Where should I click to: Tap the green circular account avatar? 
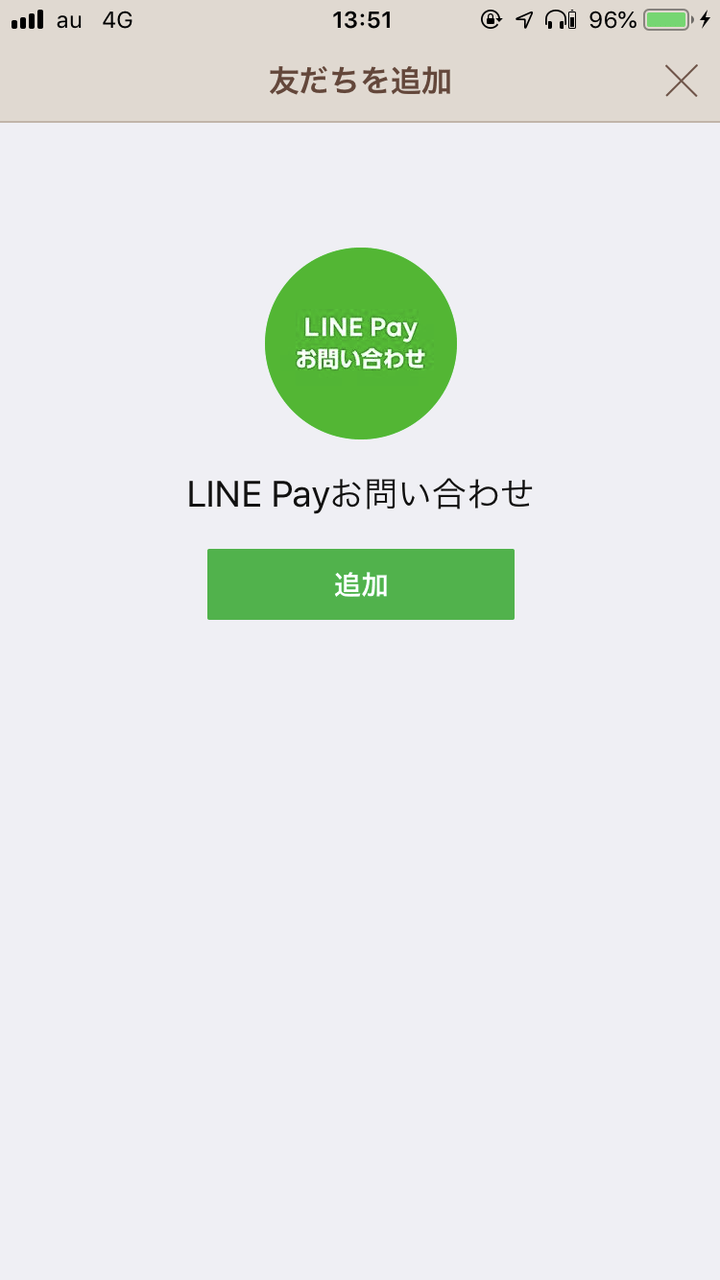coord(360,343)
